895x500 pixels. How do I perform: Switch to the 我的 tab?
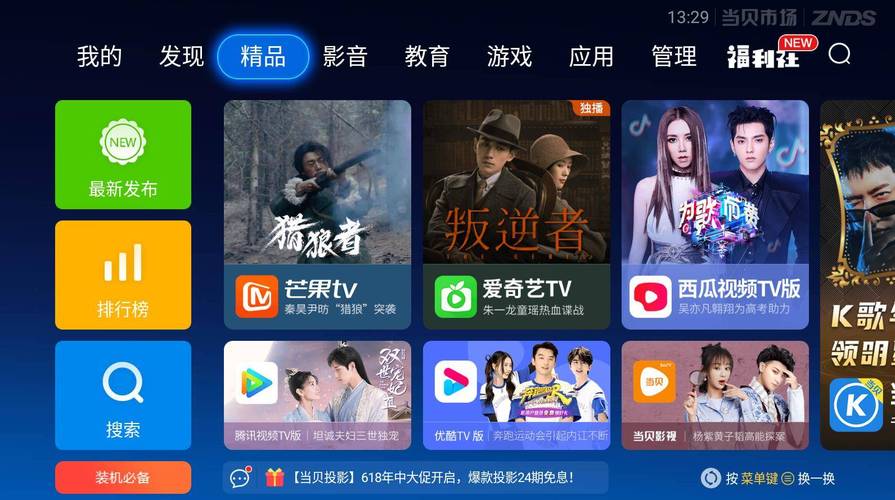click(x=99, y=57)
